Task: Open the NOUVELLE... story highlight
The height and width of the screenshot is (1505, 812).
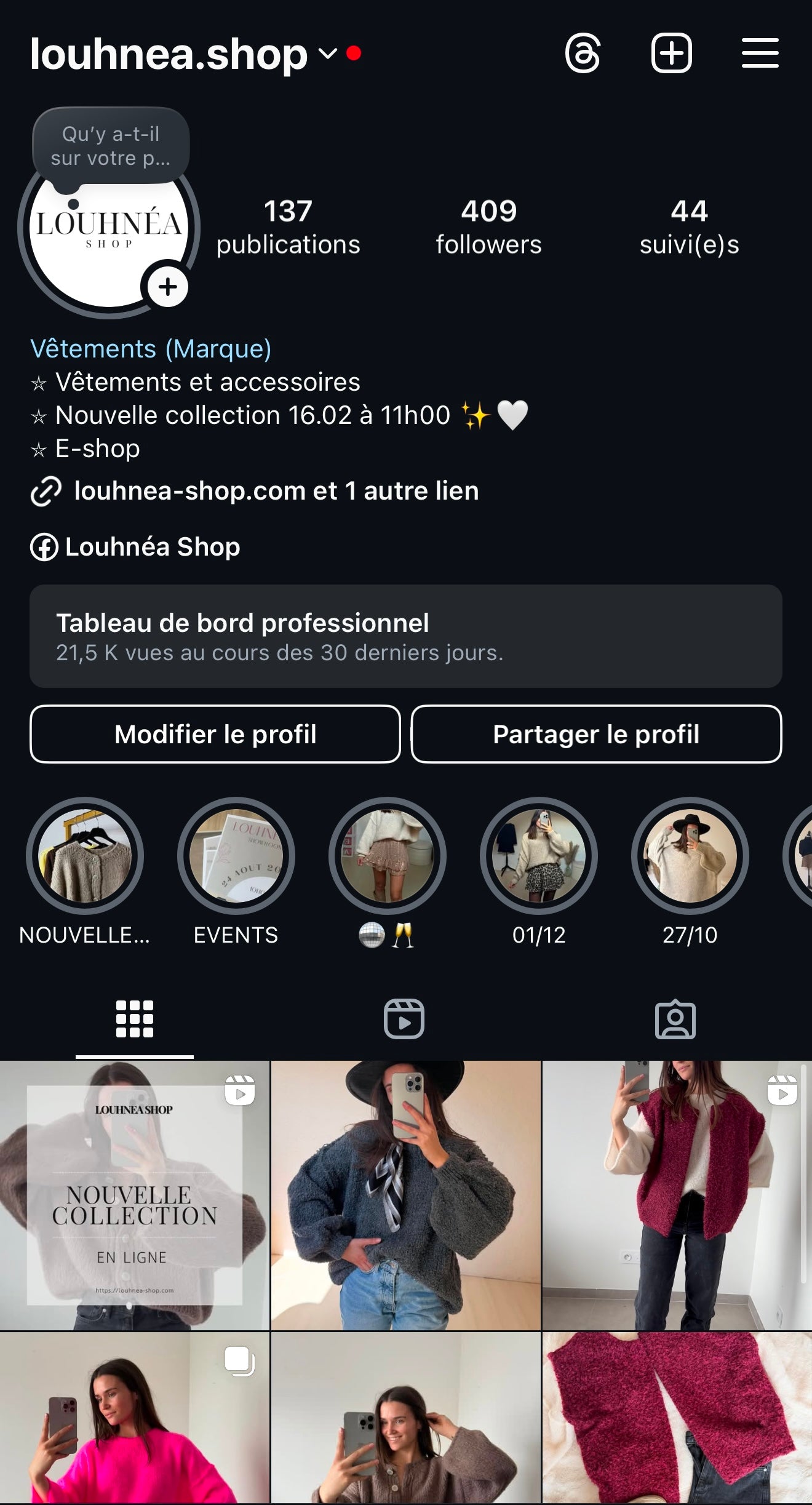Action: click(85, 856)
